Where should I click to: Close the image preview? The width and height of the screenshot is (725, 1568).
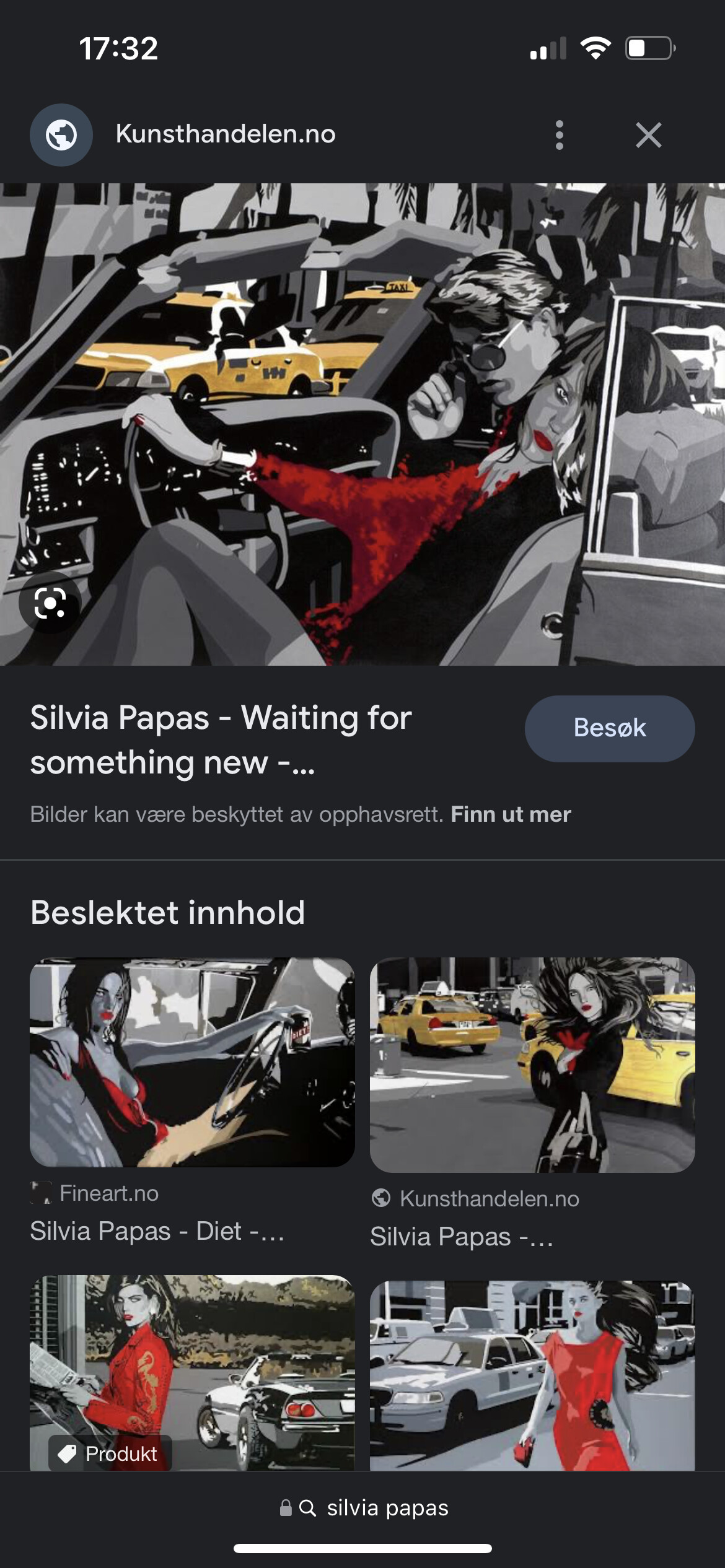point(648,135)
